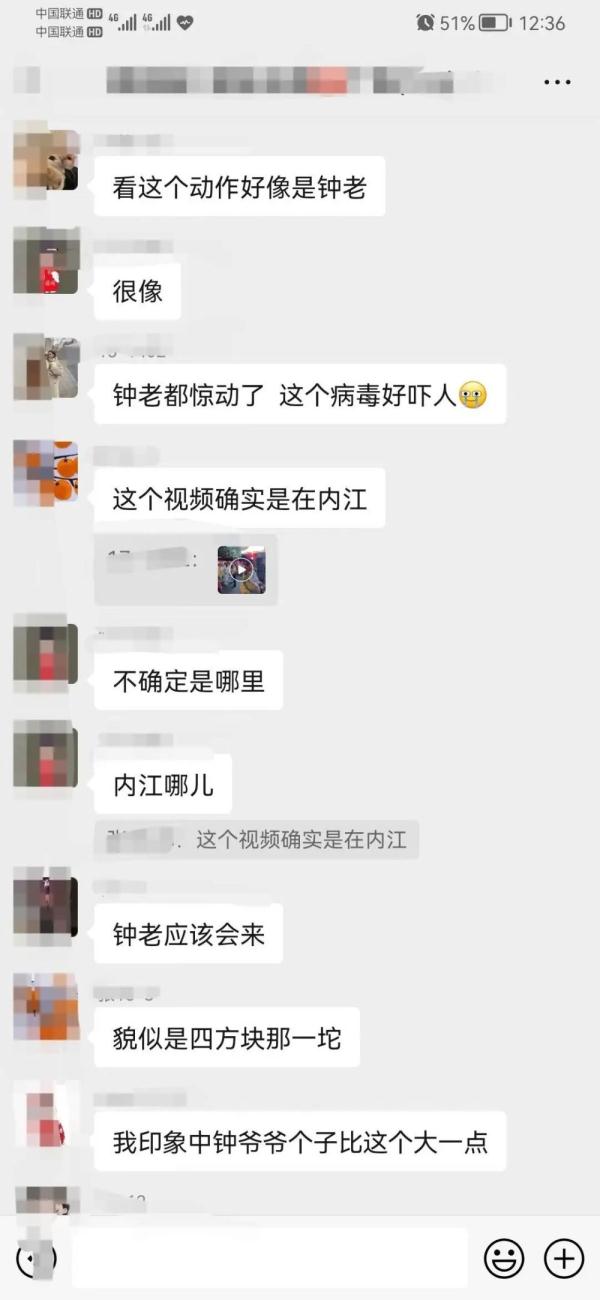Tap avatar beside 钟老应该会来
The image size is (600, 1300).
(46, 904)
